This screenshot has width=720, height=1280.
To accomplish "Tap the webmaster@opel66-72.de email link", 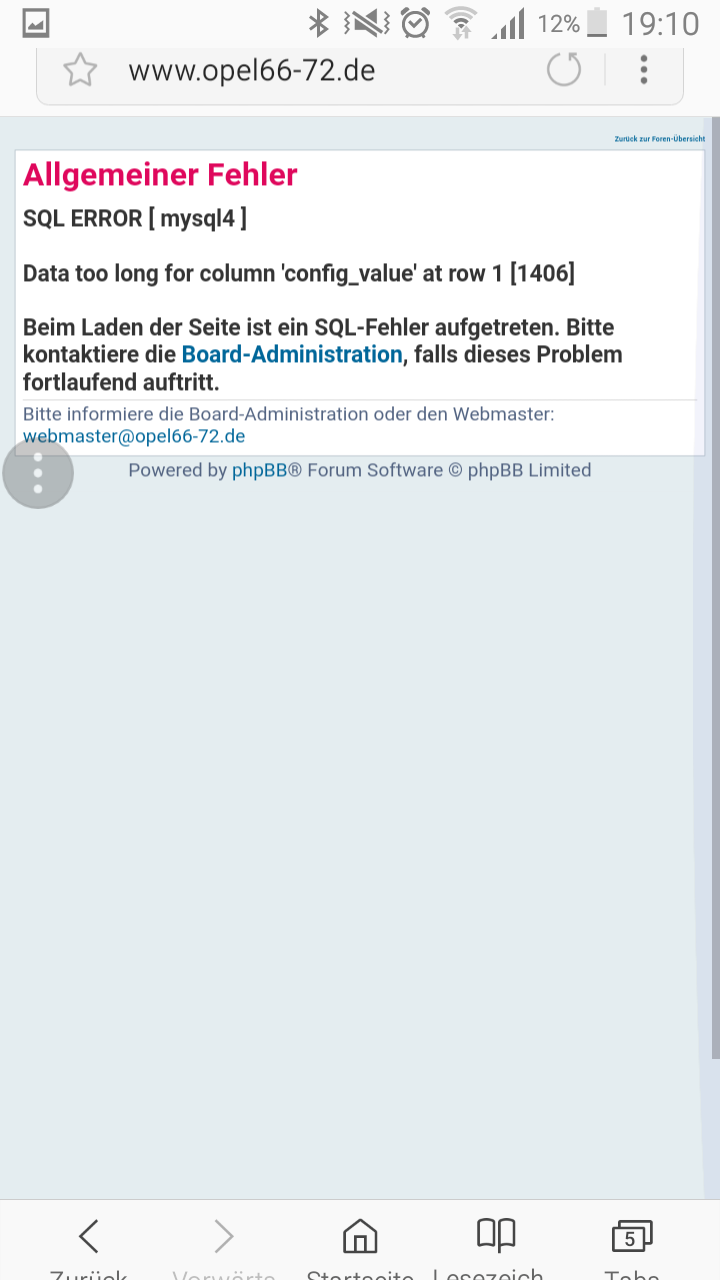I will click(134, 436).
